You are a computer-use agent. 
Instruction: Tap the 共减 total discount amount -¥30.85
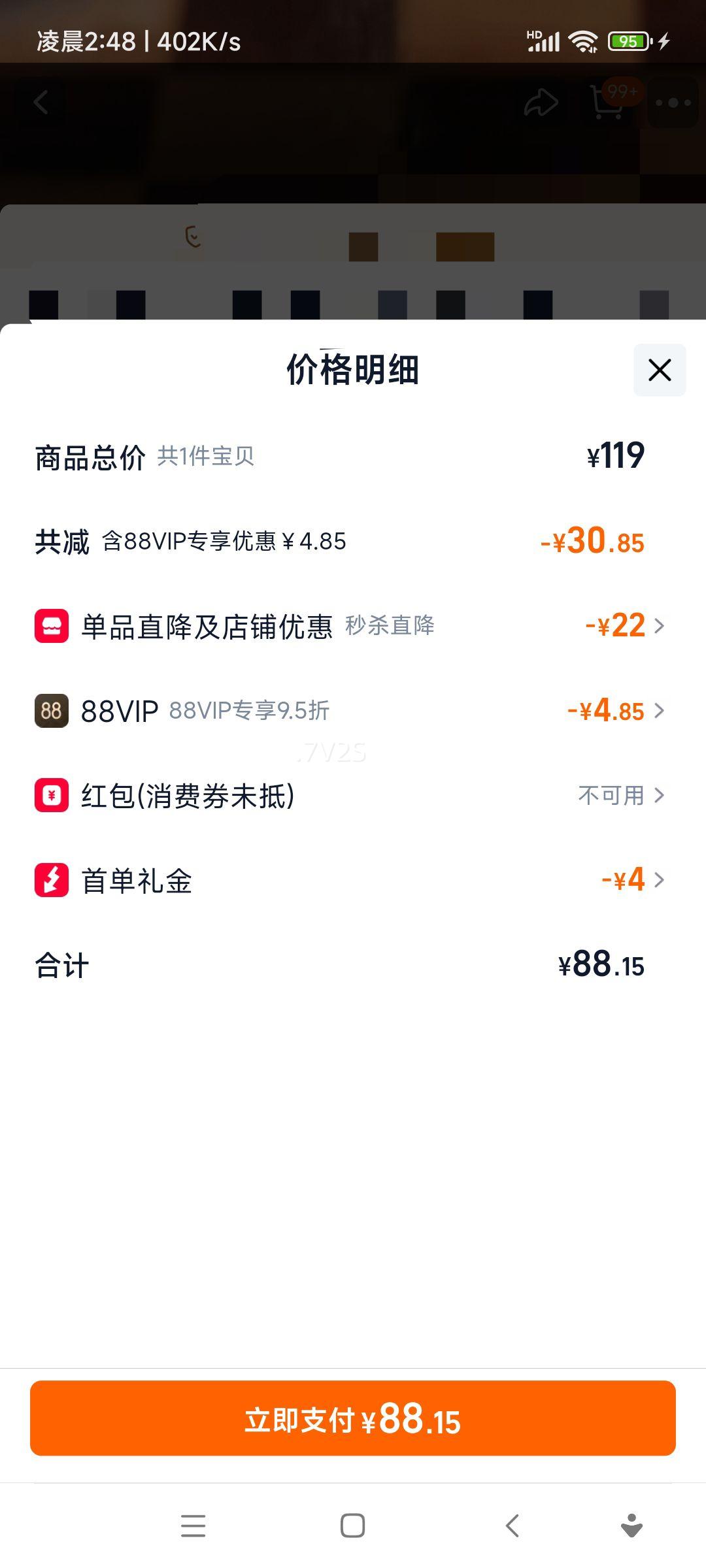[594, 541]
